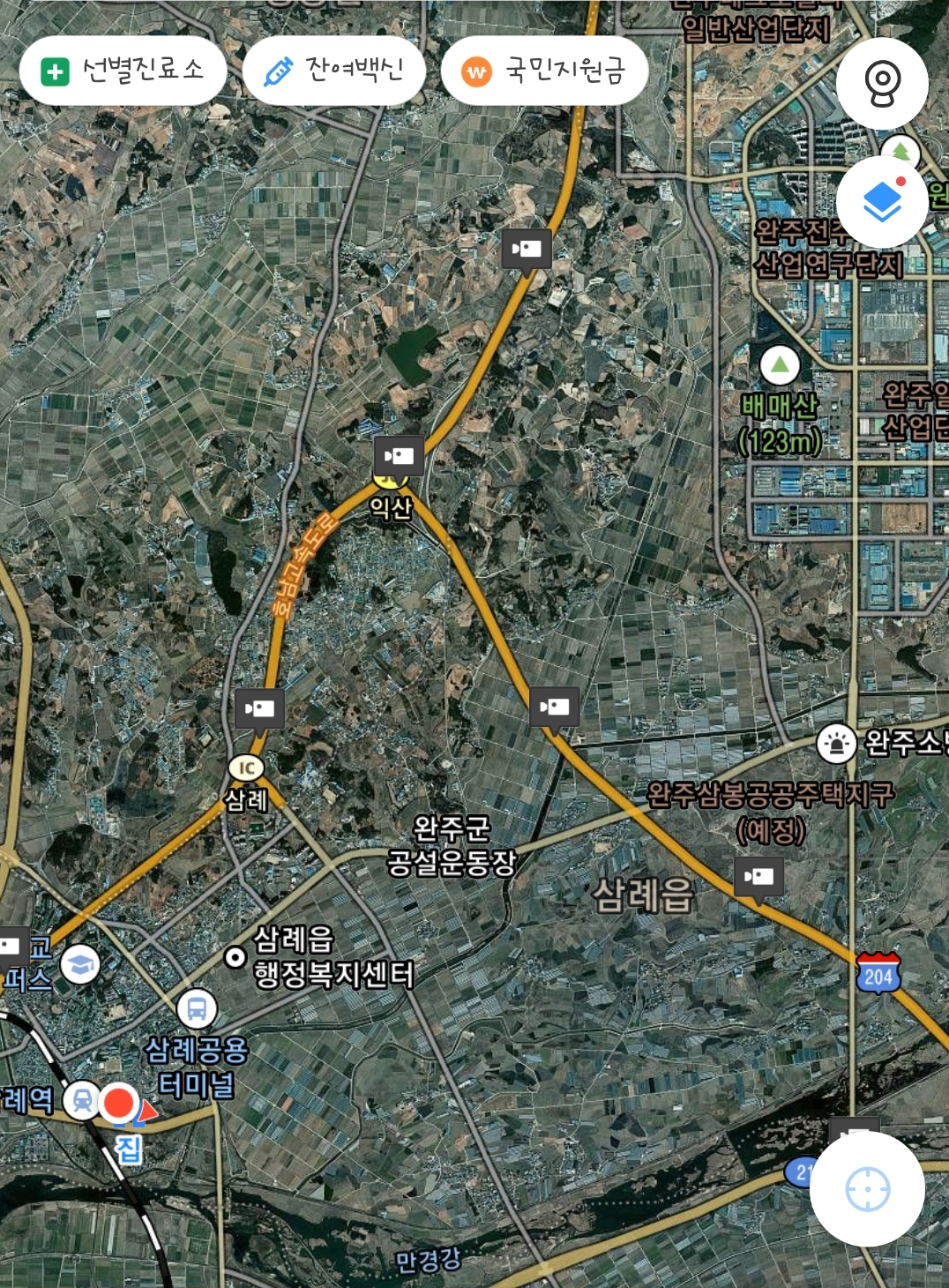Screen dimensions: 949x1288
Task: Open the 배매산 mountain marker
Action: pos(780,365)
